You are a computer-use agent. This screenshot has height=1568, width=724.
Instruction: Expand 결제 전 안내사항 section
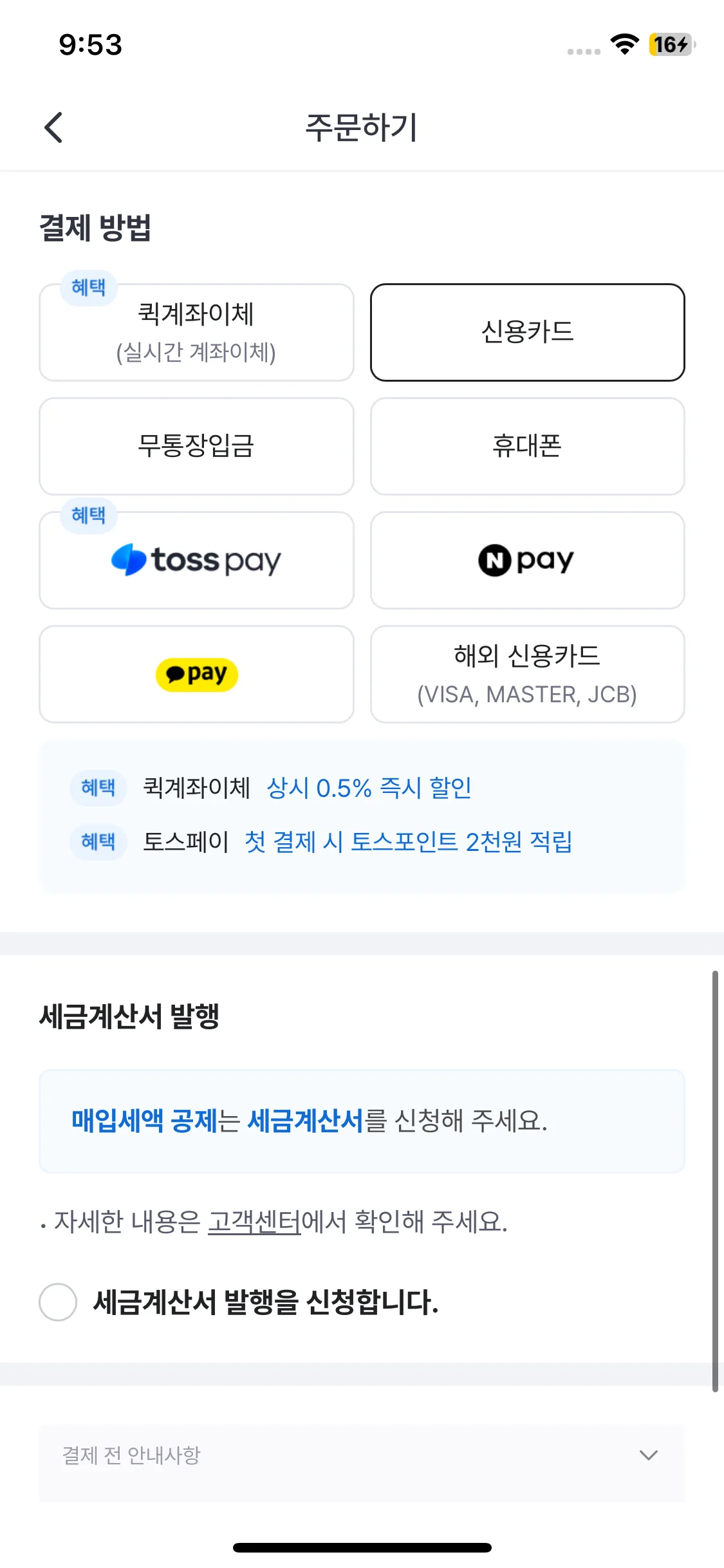pos(362,1455)
